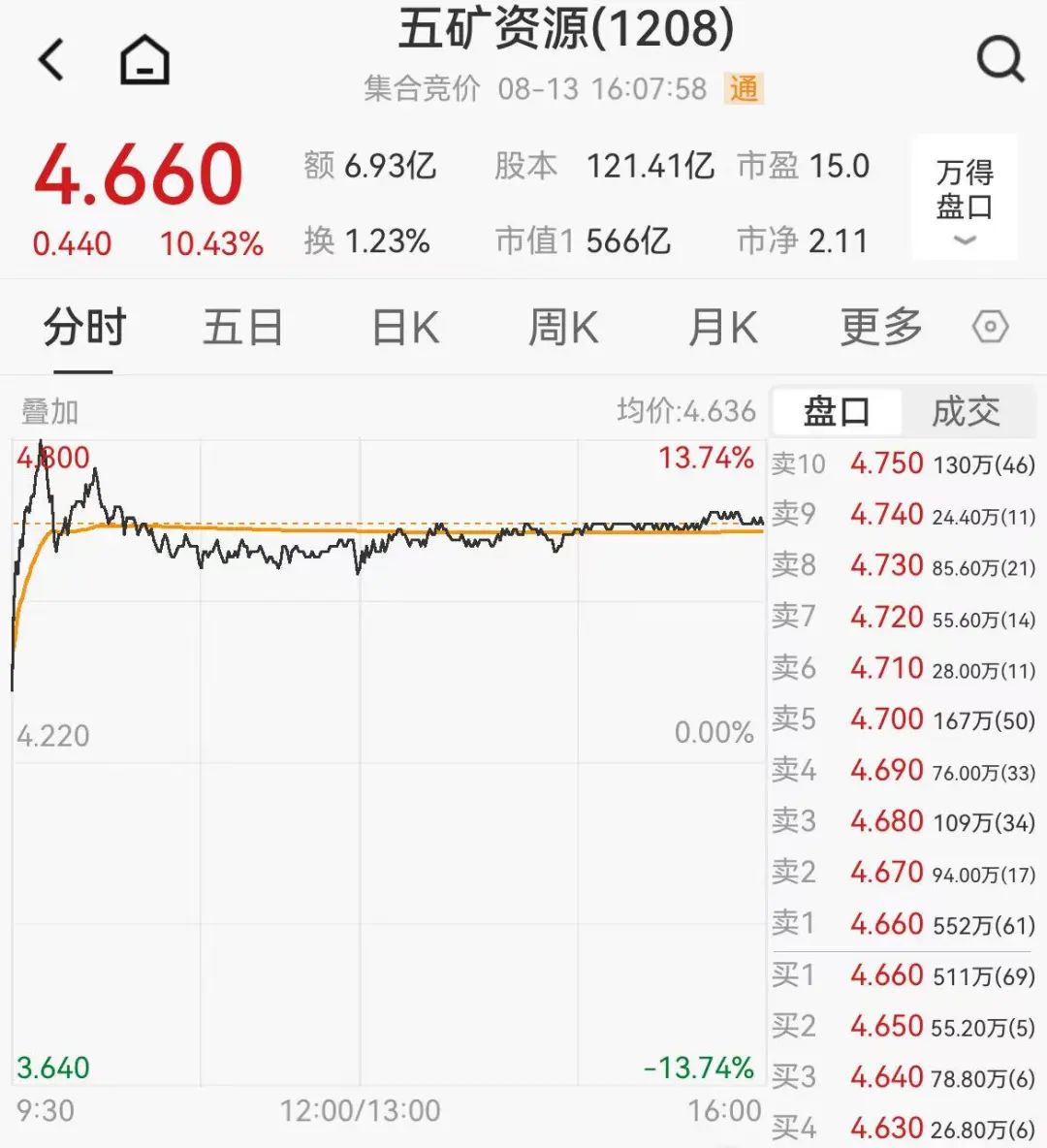Viewport: 1047px width, 1148px height.
Task: Expand the 万得盘口 dropdown
Action: pyautogui.click(x=965, y=198)
